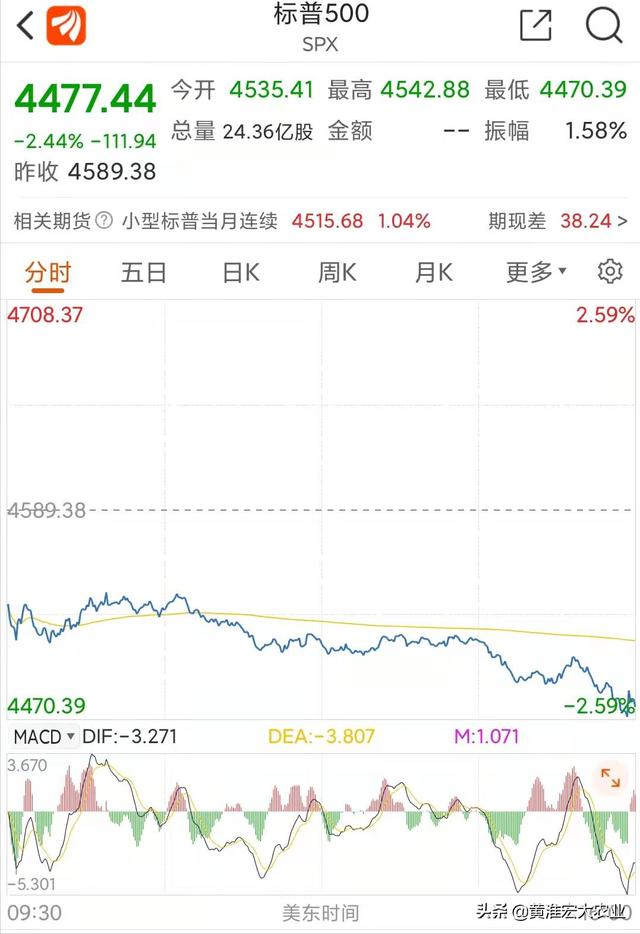
Task: View the 月K monthly candlestick chart
Action: [433, 272]
